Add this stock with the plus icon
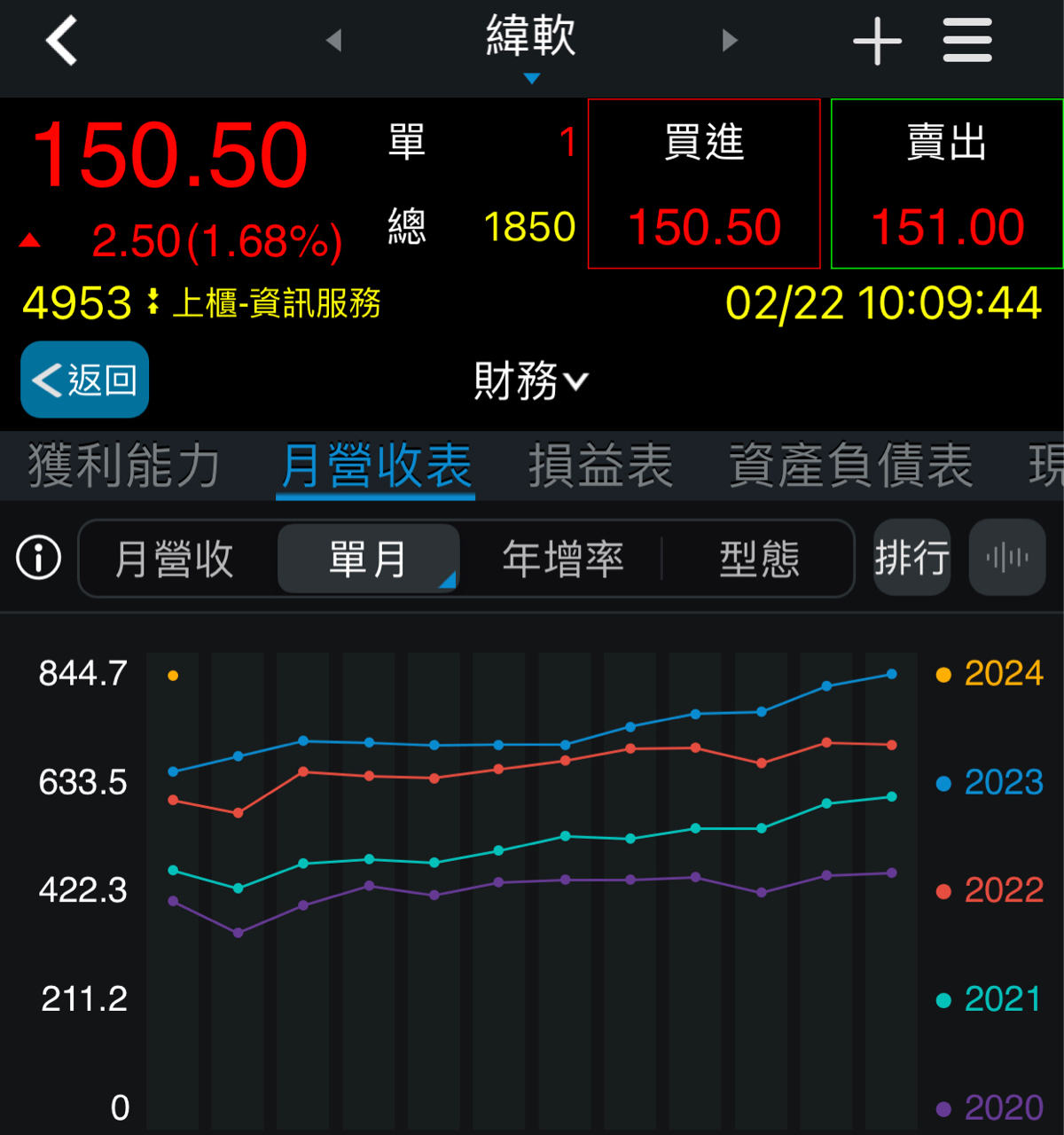This screenshot has width=1064, height=1135. (877, 41)
